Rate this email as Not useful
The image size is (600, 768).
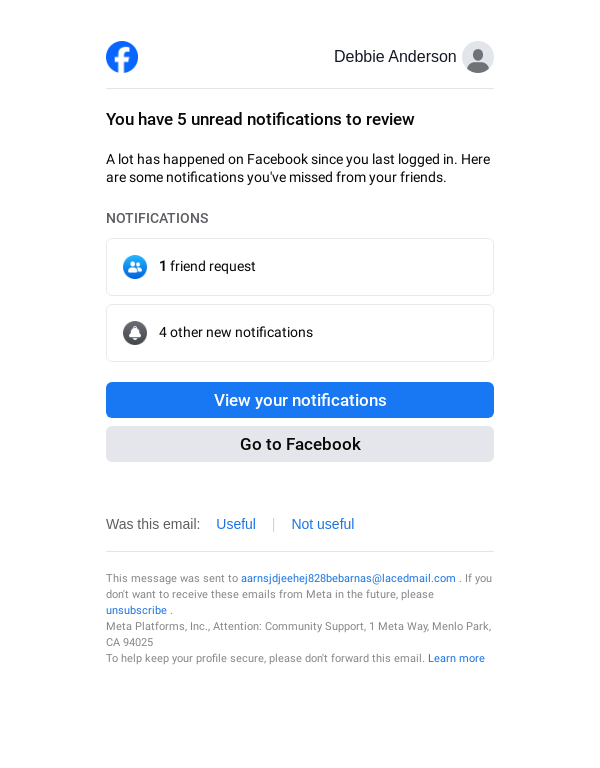[x=322, y=524]
